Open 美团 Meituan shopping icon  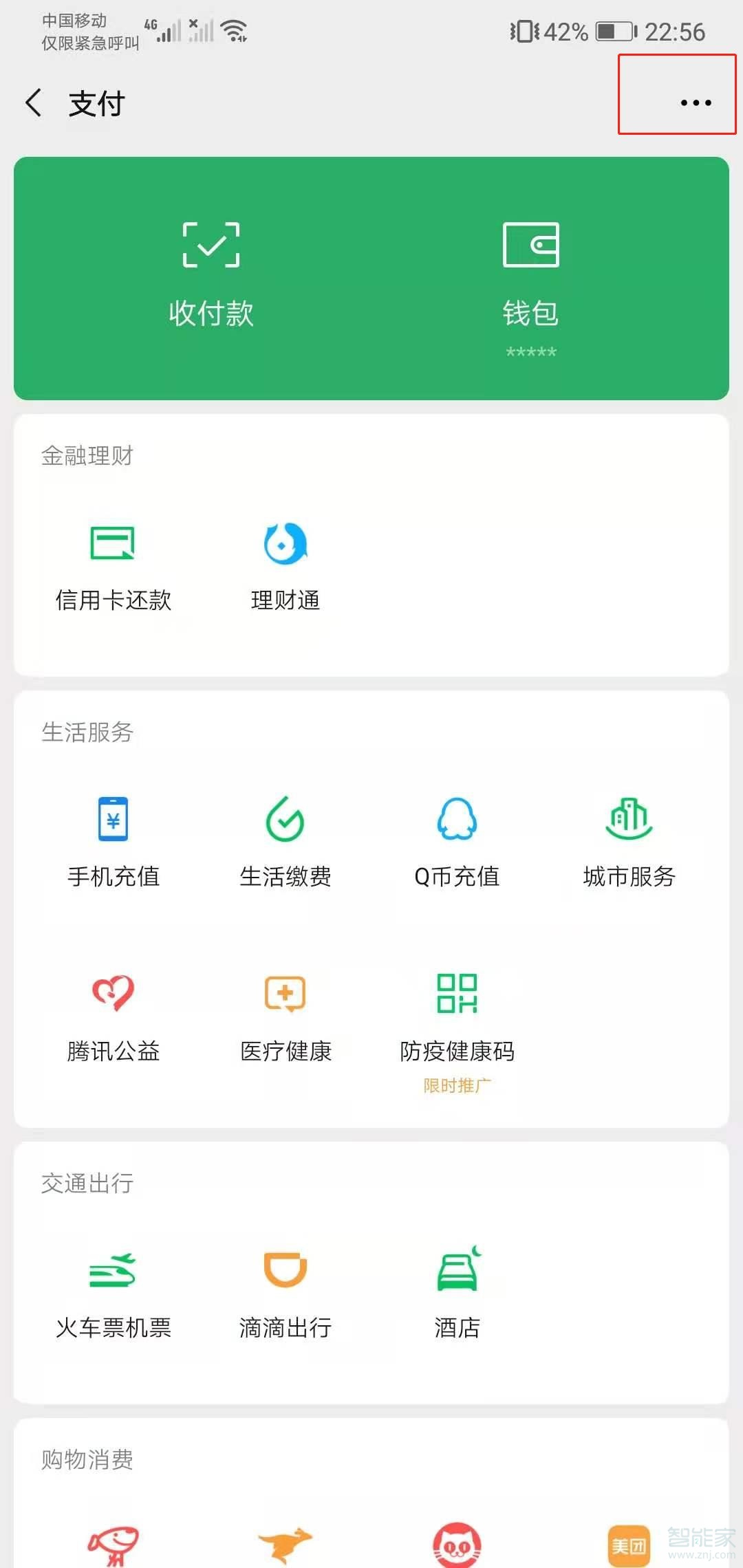627,1540
